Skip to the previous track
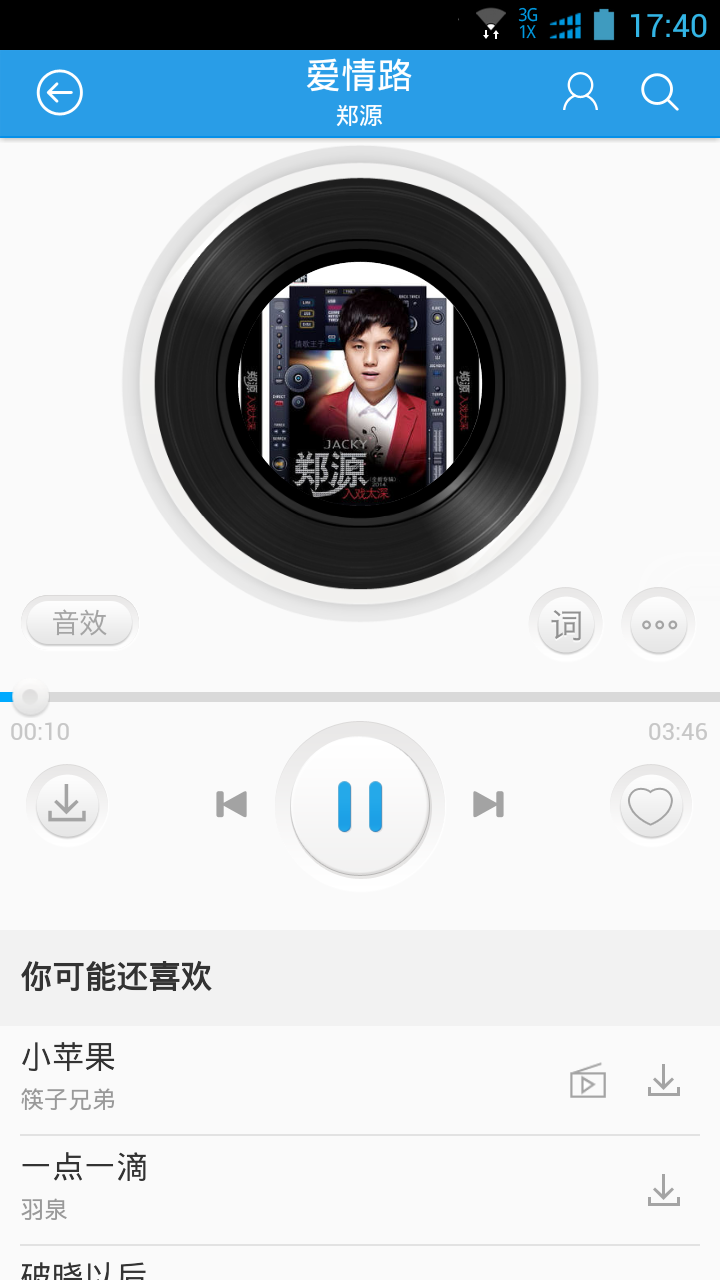The height and width of the screenshot is (1280, 720). (x=231, y=804)
